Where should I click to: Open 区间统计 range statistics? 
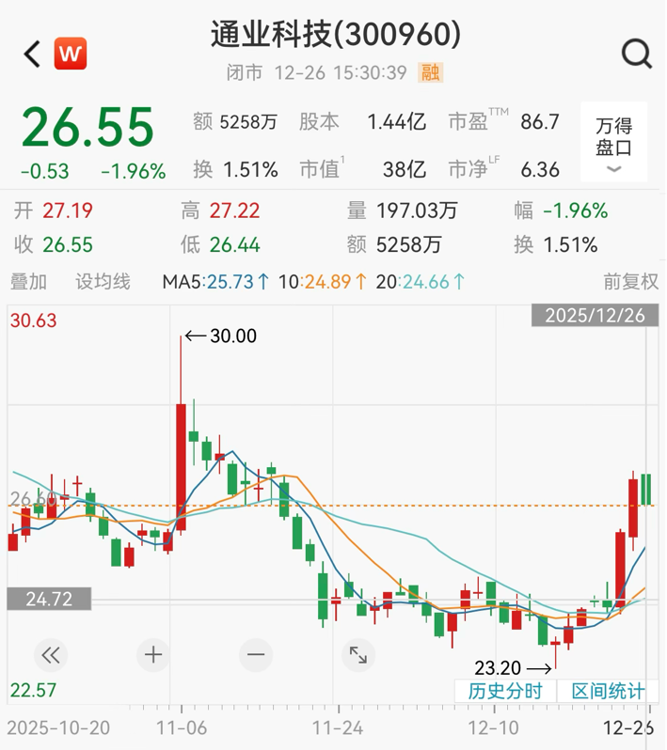(x=608, y=690)
